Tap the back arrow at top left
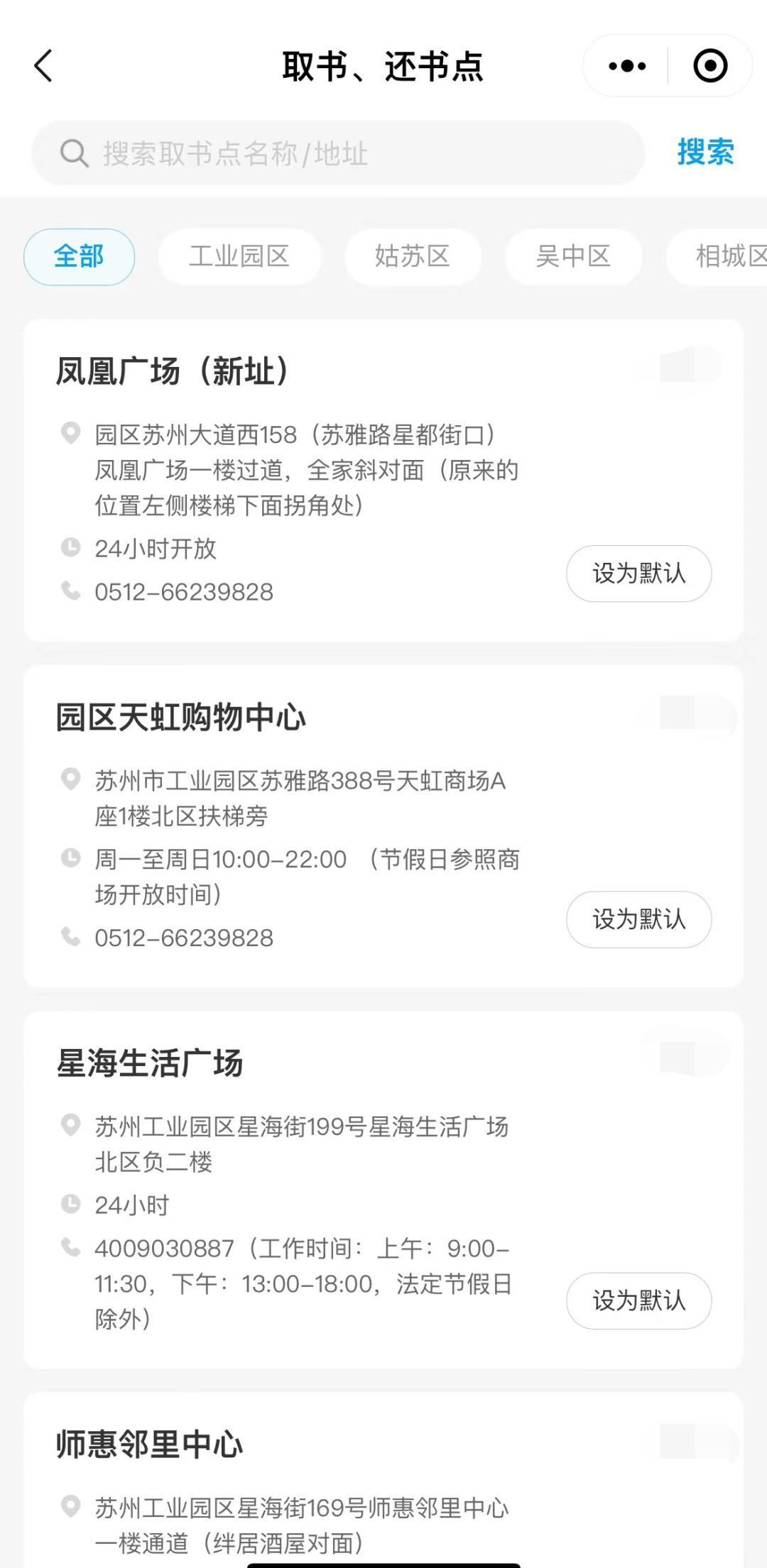 click(43, 65)
